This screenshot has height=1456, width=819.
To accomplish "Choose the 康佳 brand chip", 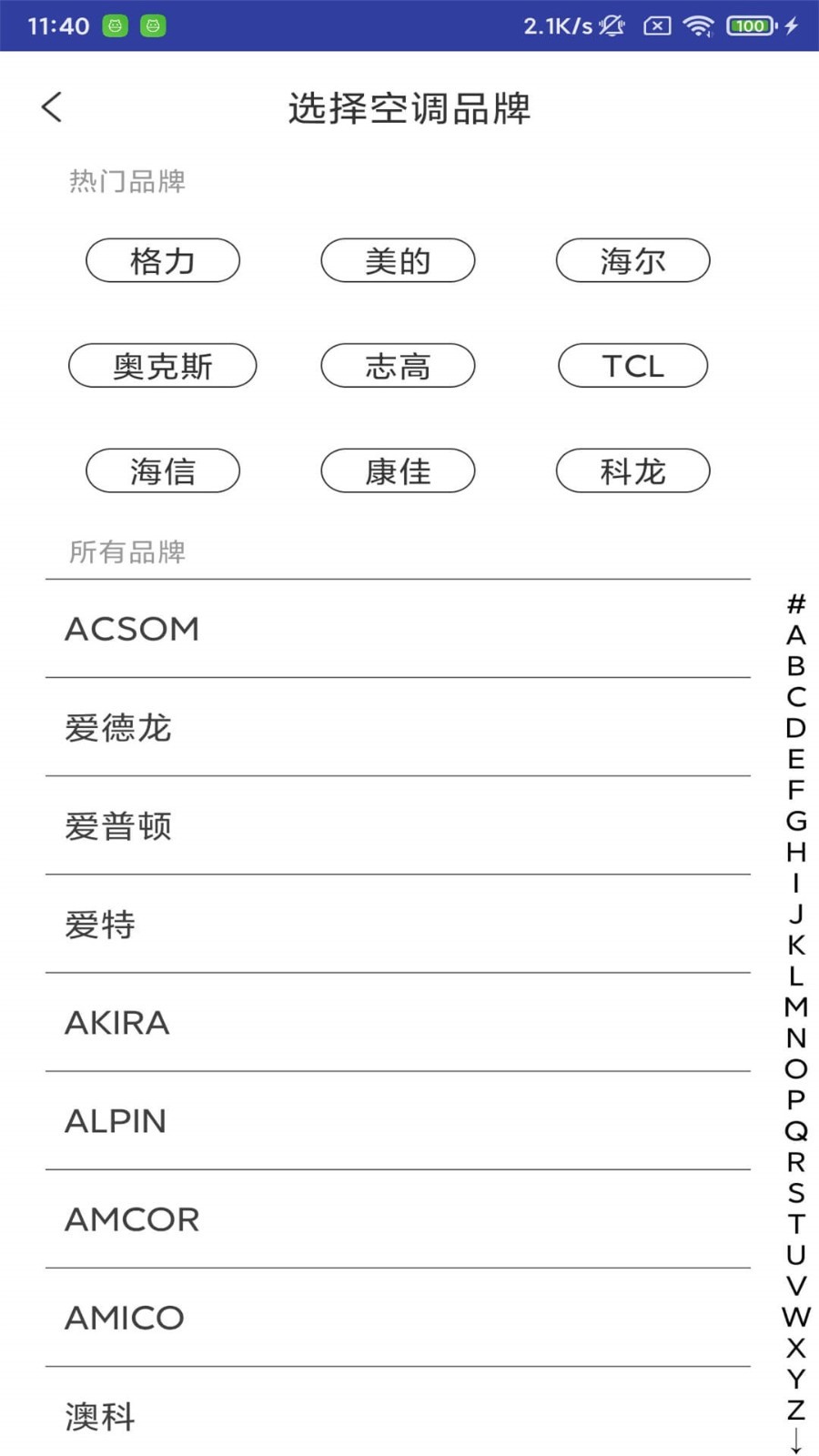I will [x=398, y=470].
